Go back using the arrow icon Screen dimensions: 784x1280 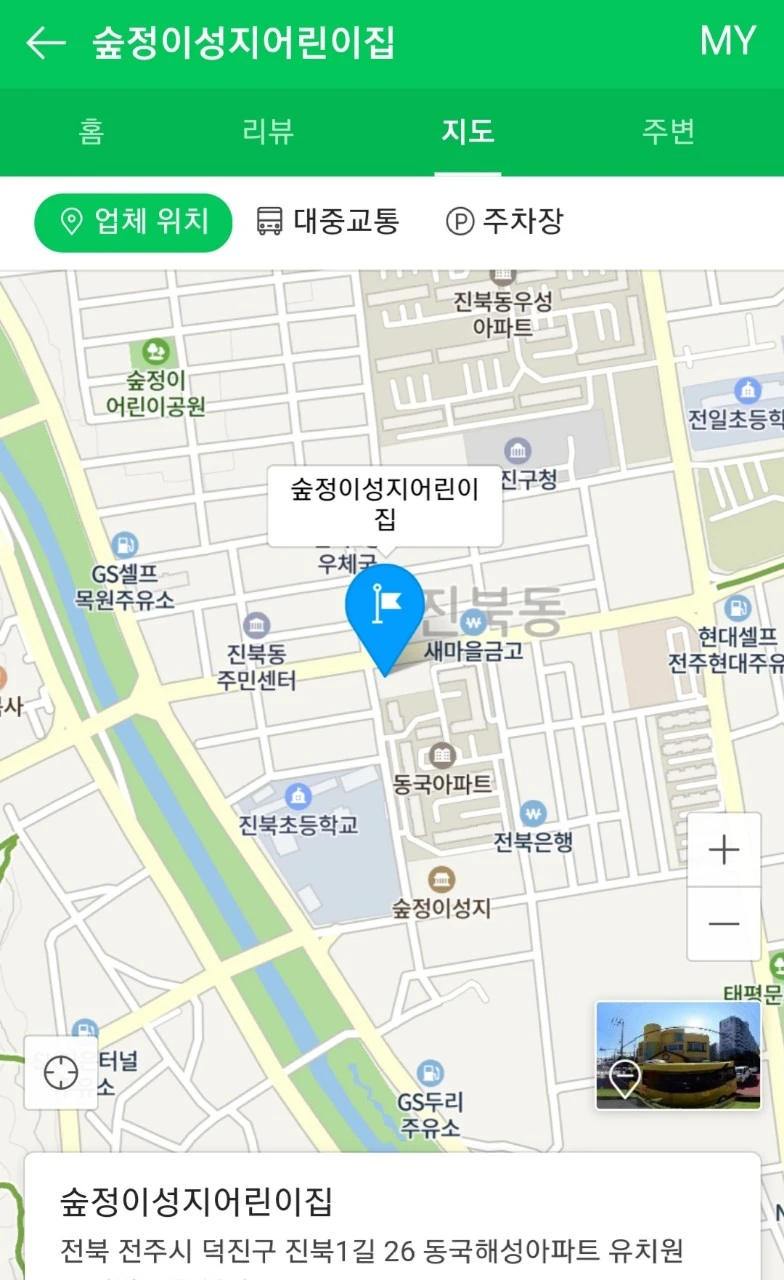pos(46,43)
